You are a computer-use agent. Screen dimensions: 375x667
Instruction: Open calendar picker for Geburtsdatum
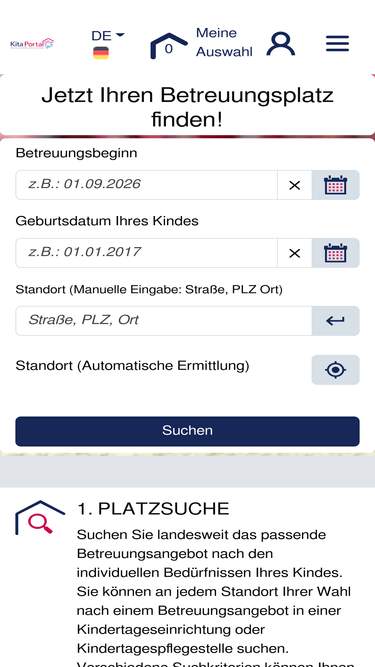click(x=335, y=253)
